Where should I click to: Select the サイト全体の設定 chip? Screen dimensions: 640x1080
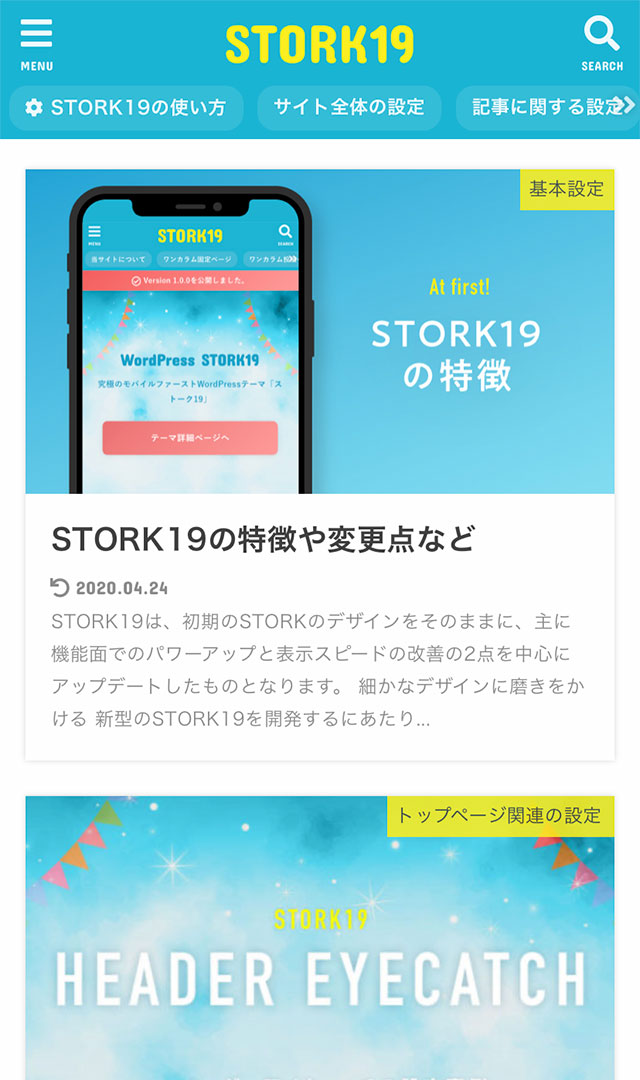coord(349,107)
